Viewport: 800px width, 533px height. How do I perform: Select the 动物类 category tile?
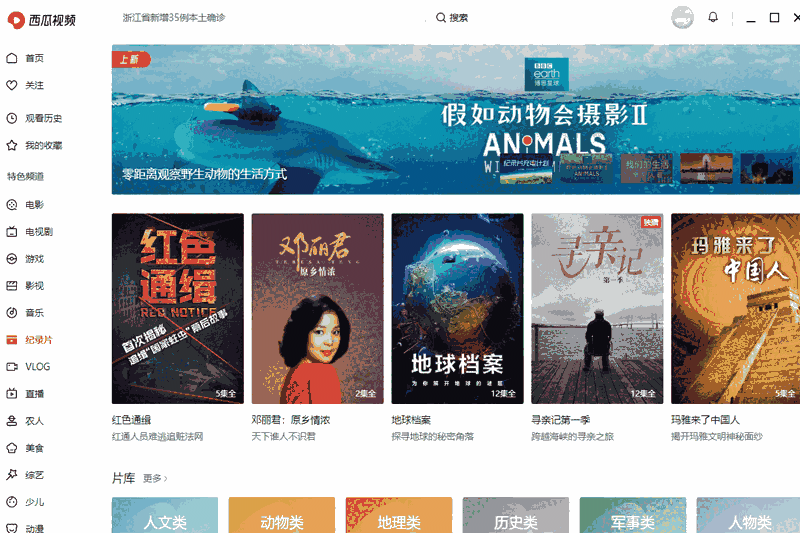[281, 518]
